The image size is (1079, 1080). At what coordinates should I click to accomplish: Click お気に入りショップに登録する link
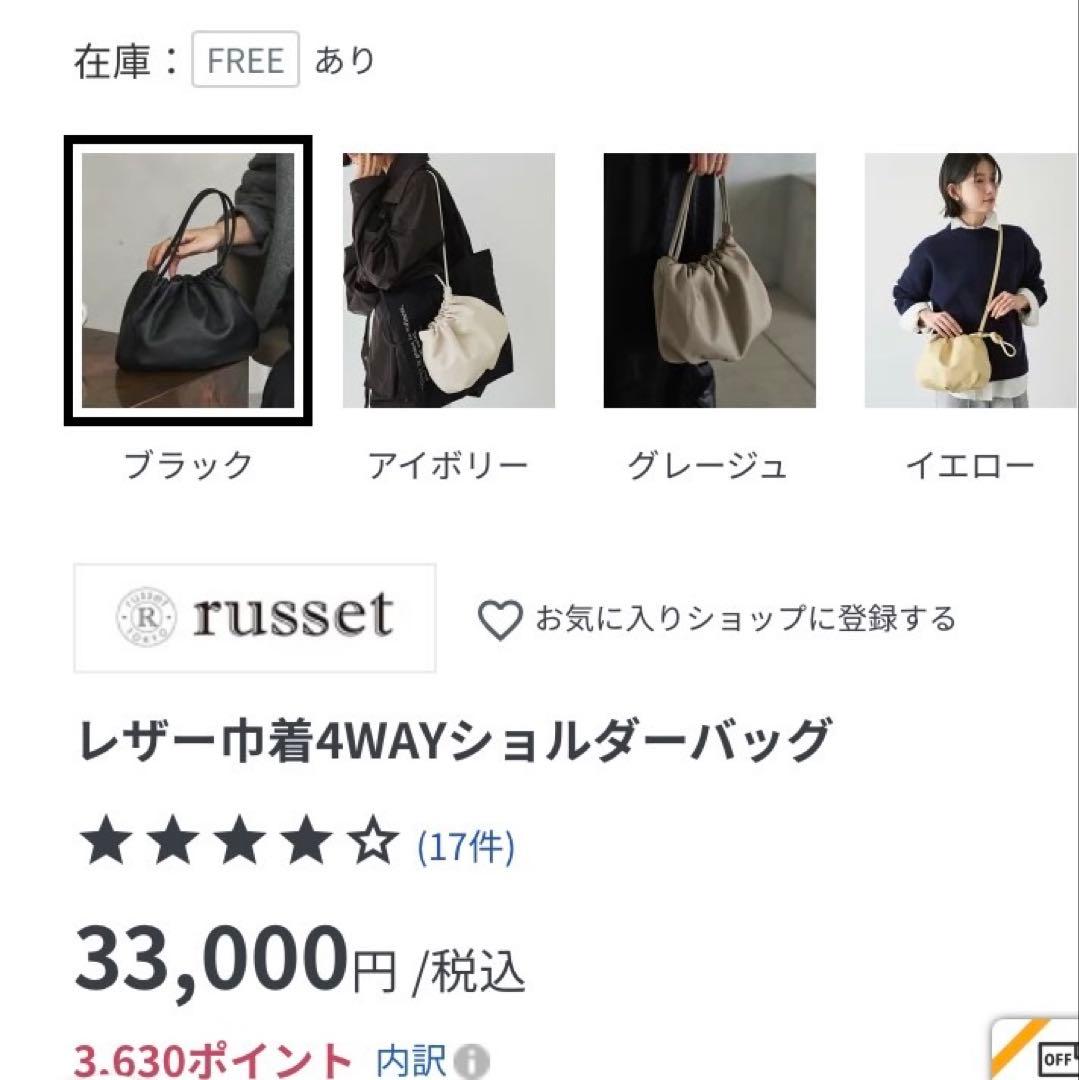click(745, 620)
